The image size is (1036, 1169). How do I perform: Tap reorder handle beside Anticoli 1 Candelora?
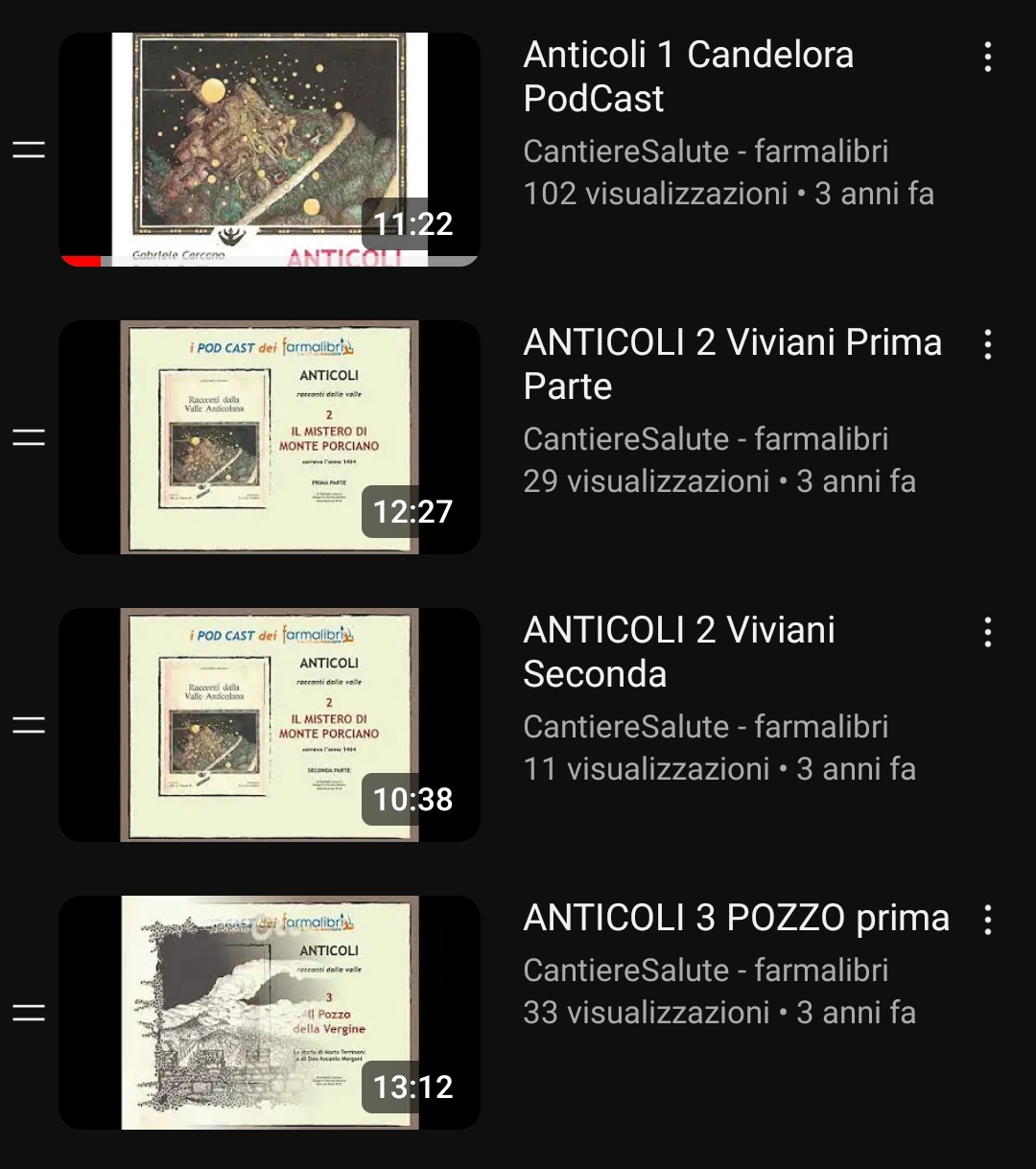point(29,150)
